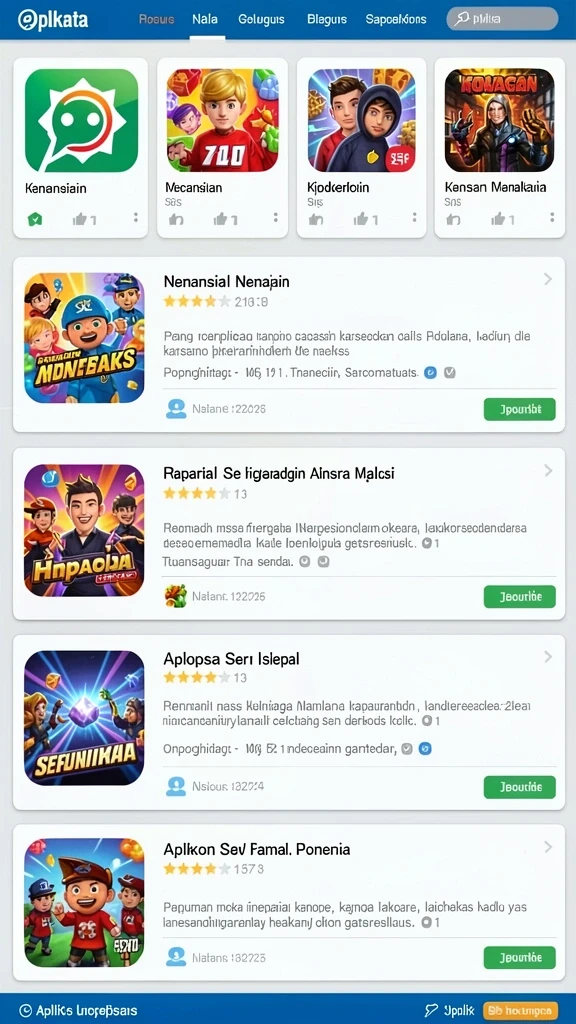Switch to the Geluguis tab
576x1024 pixels.
click(x=261, y=19)
